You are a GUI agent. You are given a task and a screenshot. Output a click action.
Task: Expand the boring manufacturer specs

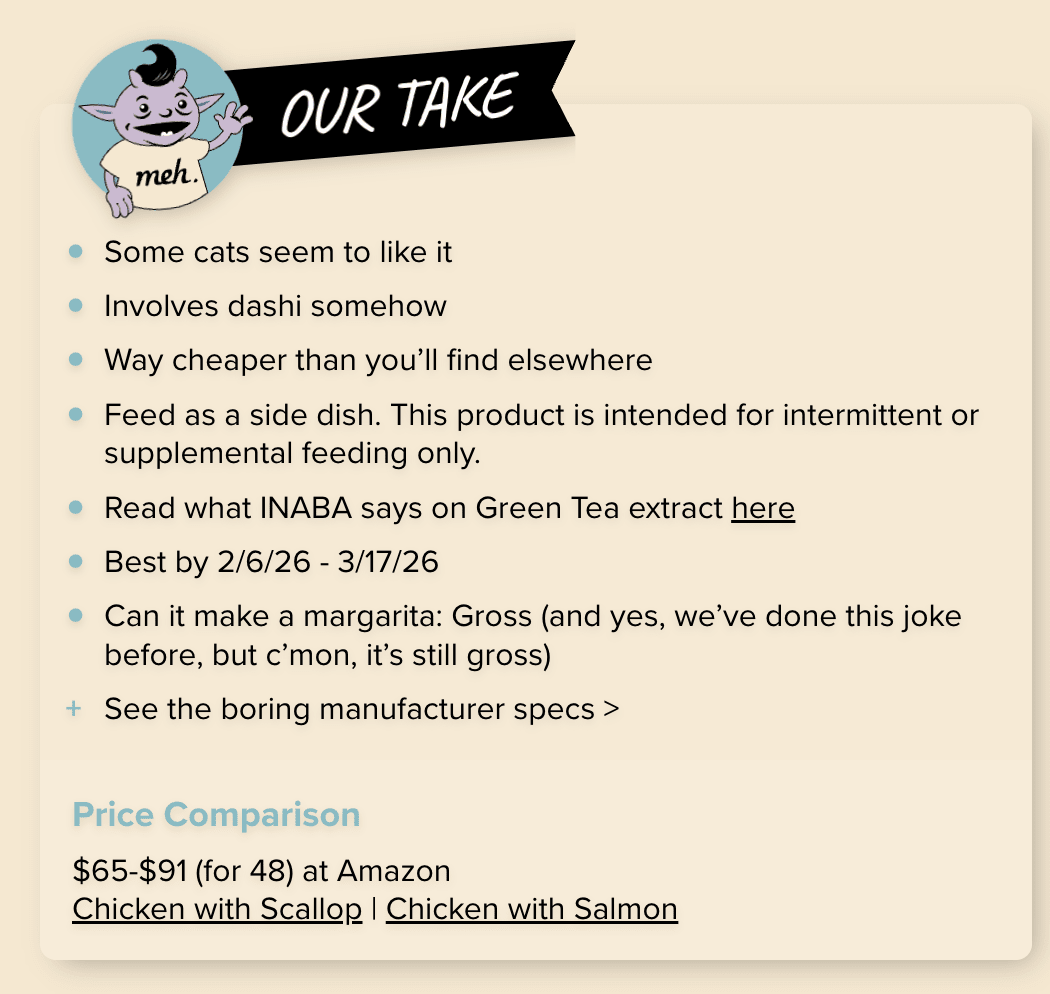coord(361,709)
